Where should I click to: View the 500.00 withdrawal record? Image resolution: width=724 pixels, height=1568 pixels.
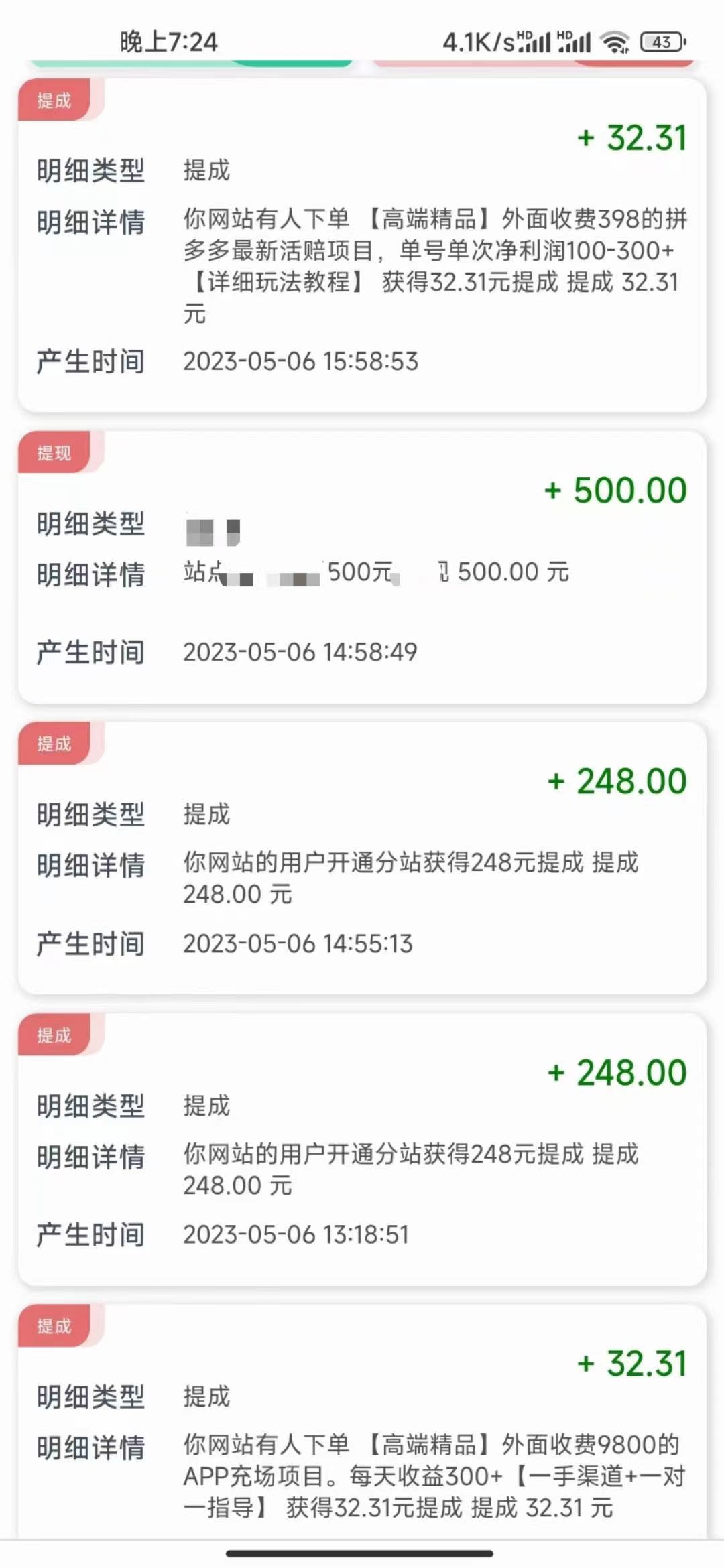pyautogui.click(x=362, y=567)
